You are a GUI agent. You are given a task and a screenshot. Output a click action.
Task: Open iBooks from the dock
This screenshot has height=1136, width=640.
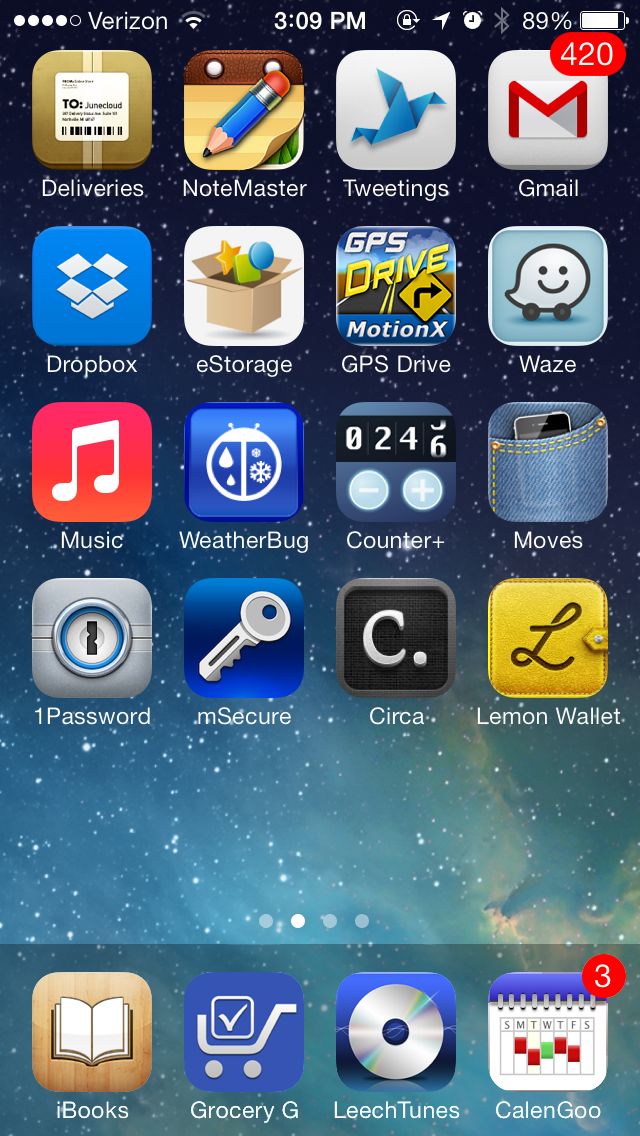pos(92,1032)
